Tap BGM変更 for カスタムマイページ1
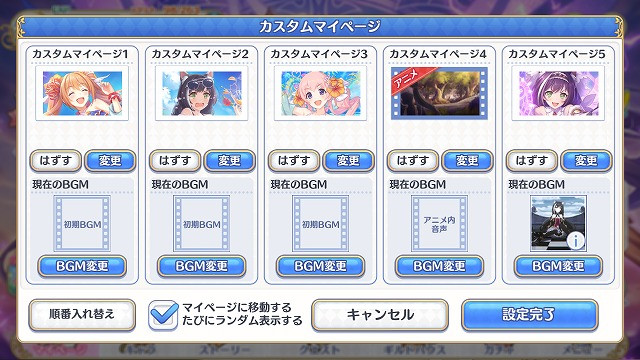 tap(82, 267)
